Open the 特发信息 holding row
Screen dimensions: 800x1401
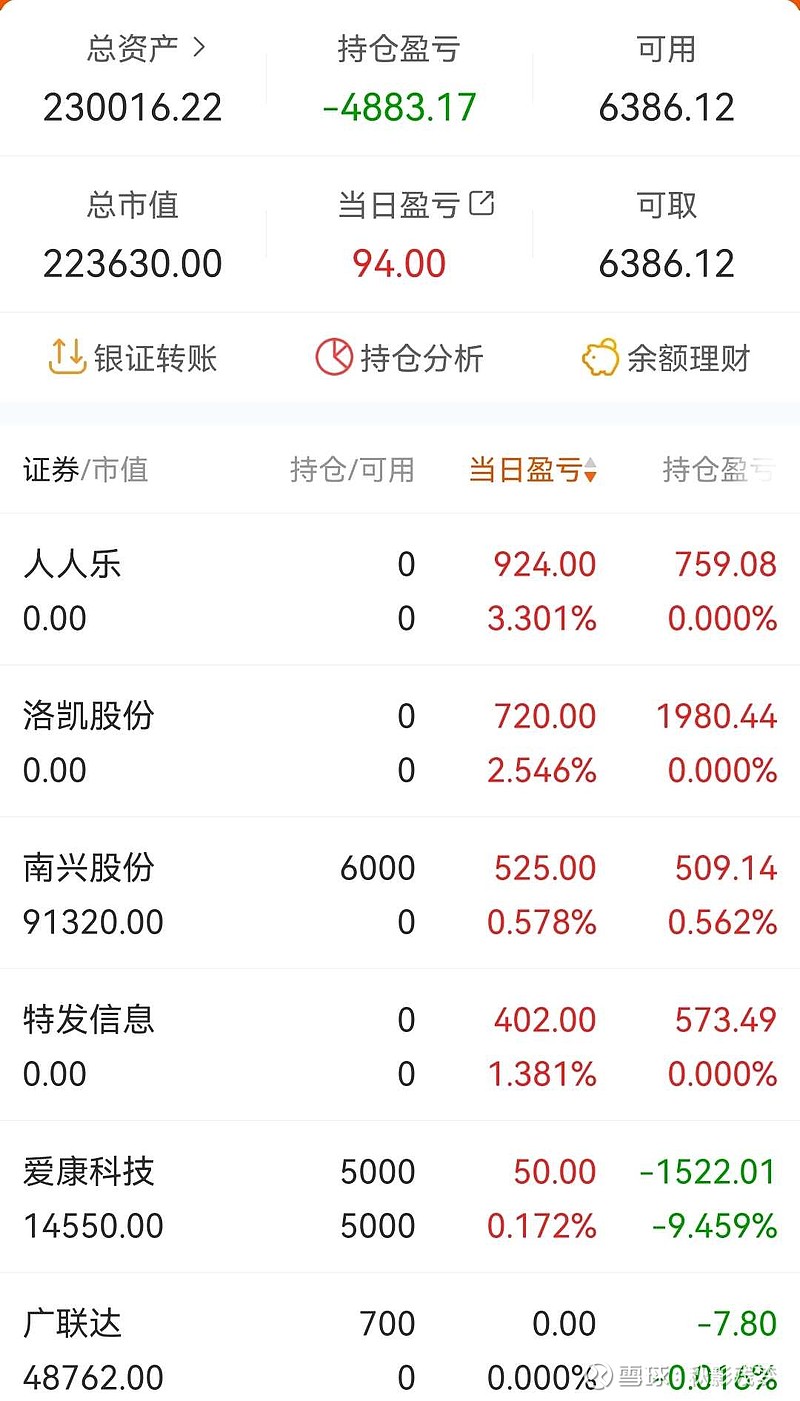click(400, 1046)
